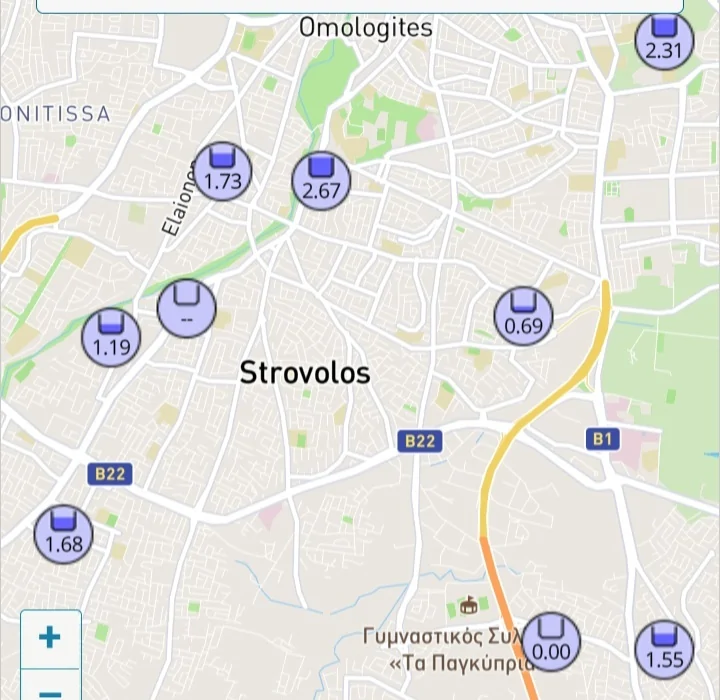
Task: View details for the 0.69 marker
Action: click(x=523, y=315)
